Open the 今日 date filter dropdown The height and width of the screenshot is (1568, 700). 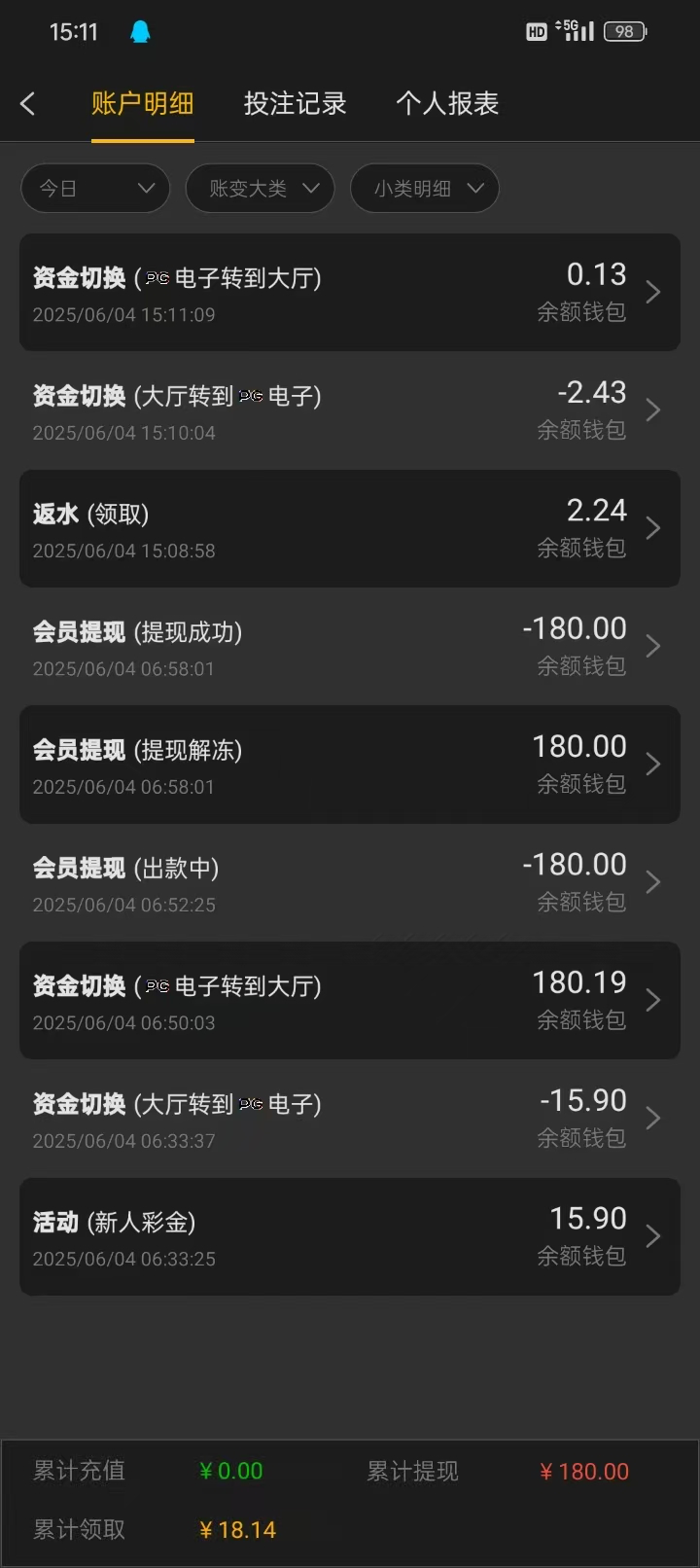click(95, 189)
